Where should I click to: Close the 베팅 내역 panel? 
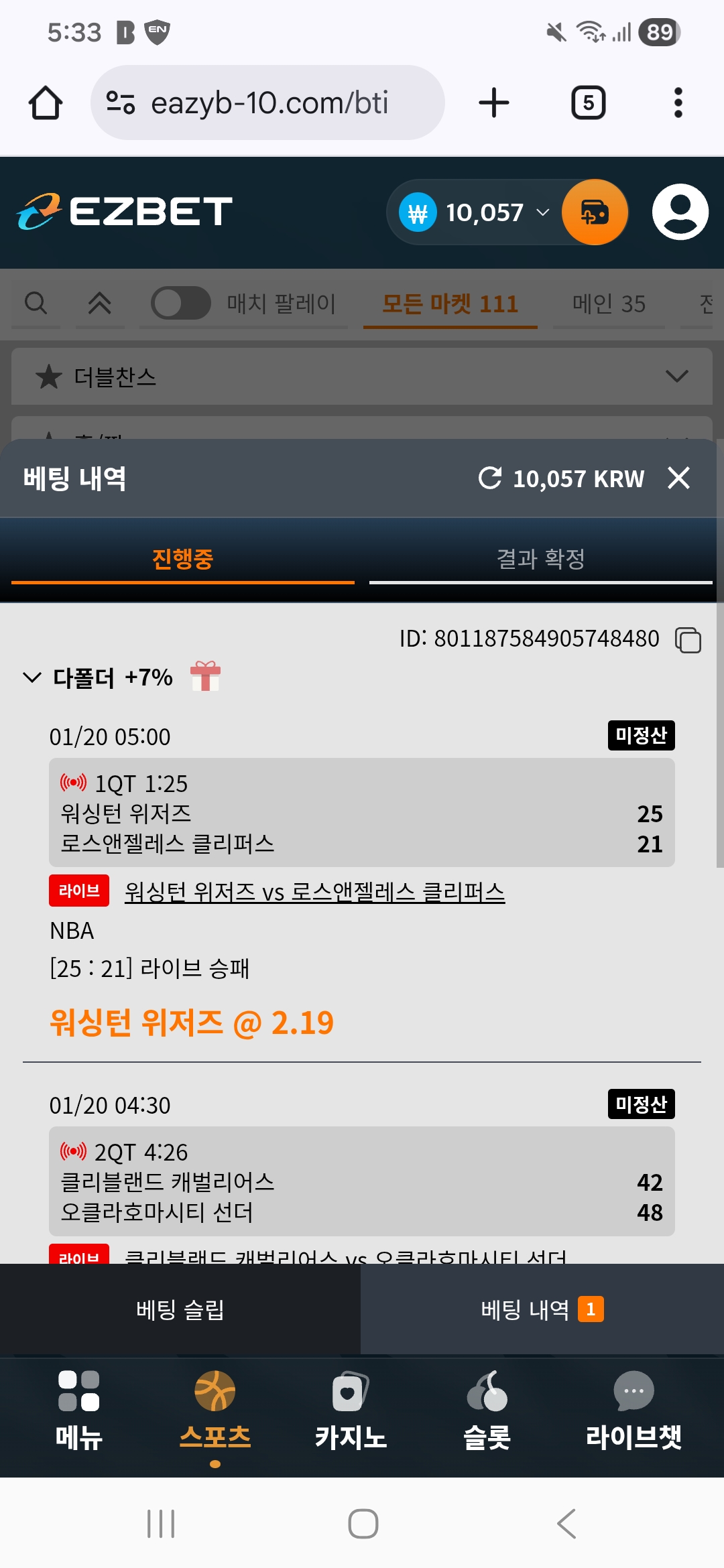click(x=678, y=478)
